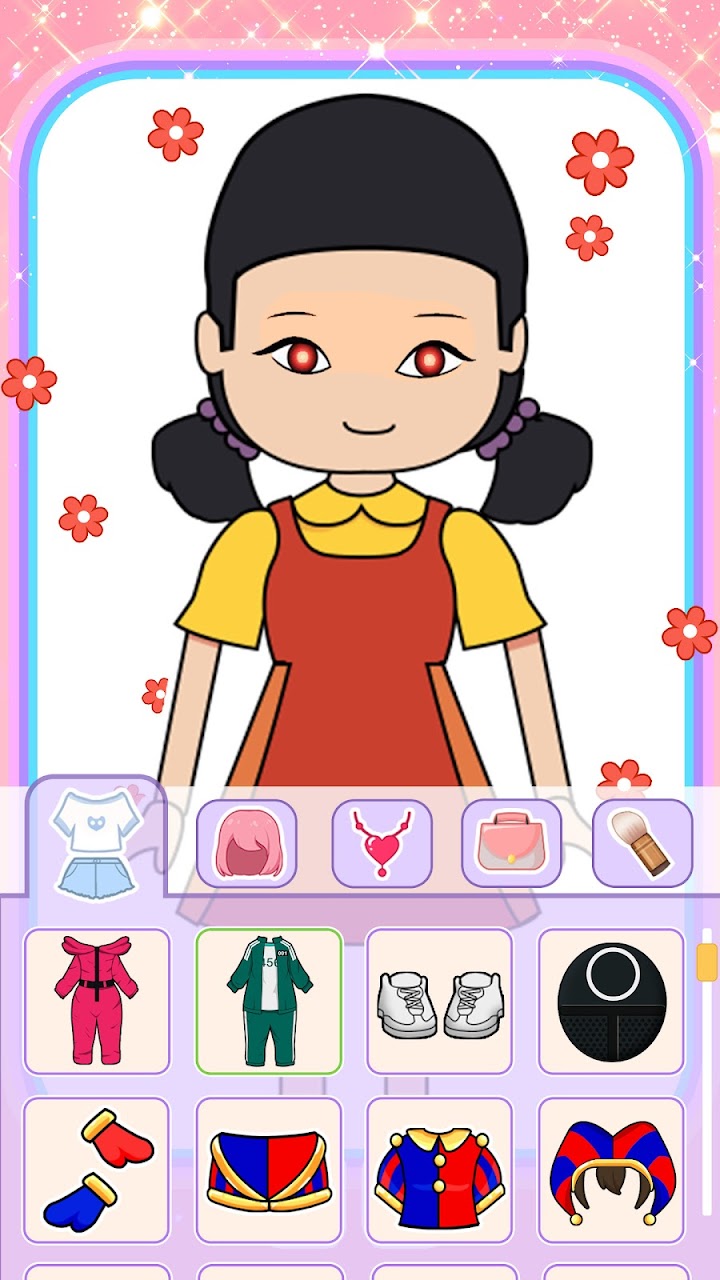Pick the white sneakers
Image resolution: width=720 pixels, height=1280 pixels.
point(440,1001)
